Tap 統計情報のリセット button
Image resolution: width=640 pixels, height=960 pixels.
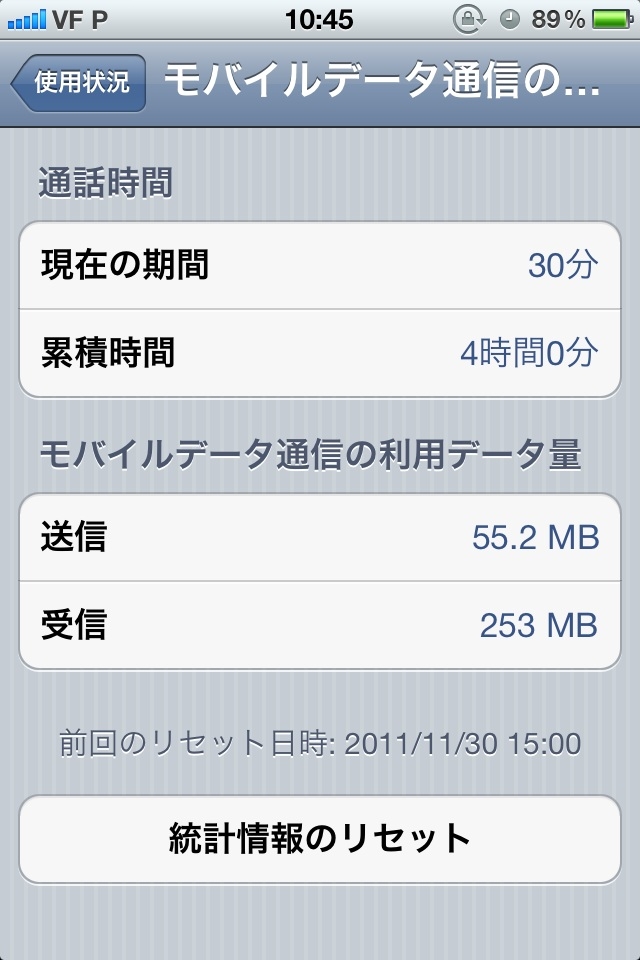coord(320,838)
